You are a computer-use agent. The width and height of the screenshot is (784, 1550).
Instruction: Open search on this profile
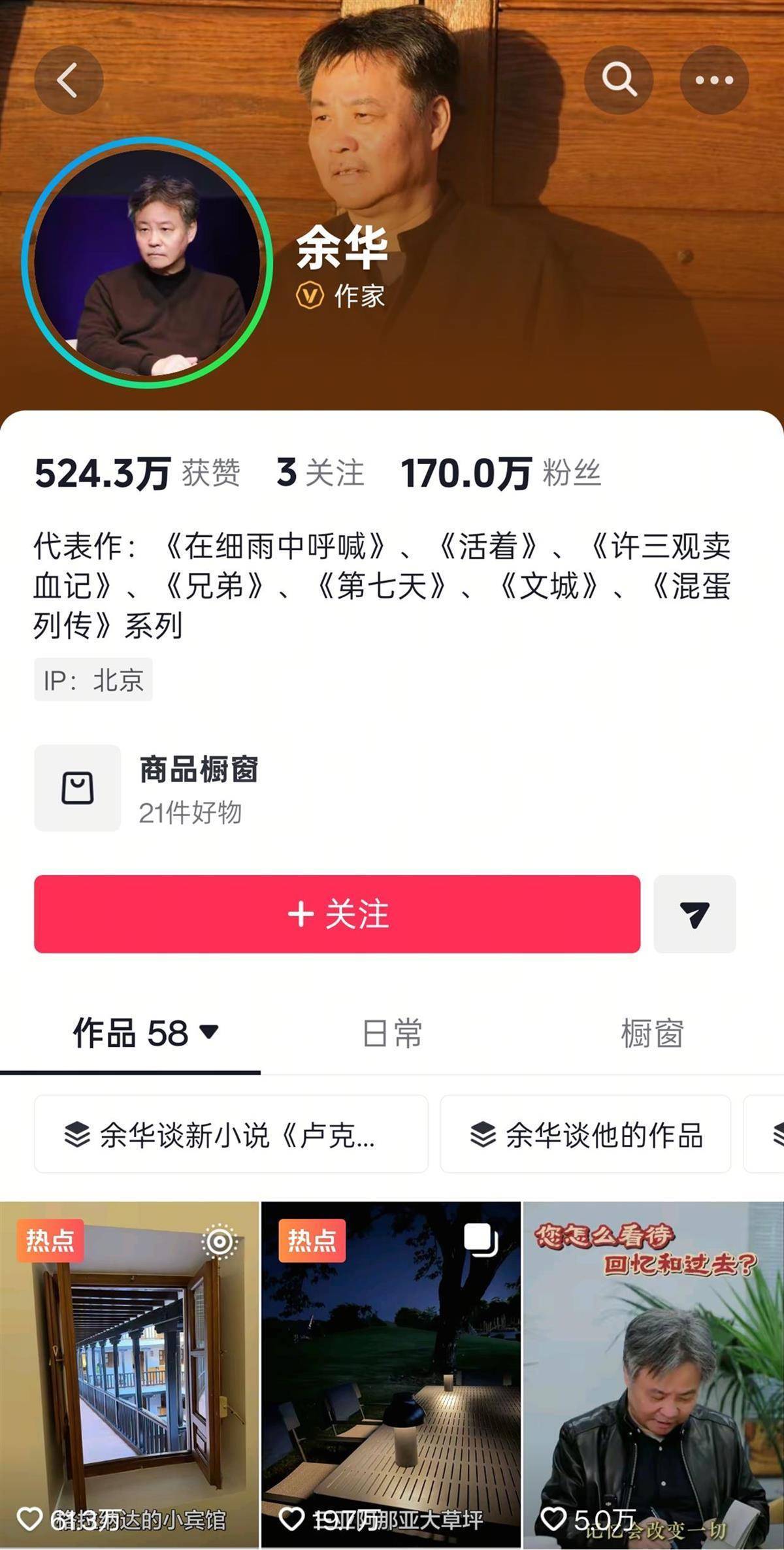coord(618,80)
